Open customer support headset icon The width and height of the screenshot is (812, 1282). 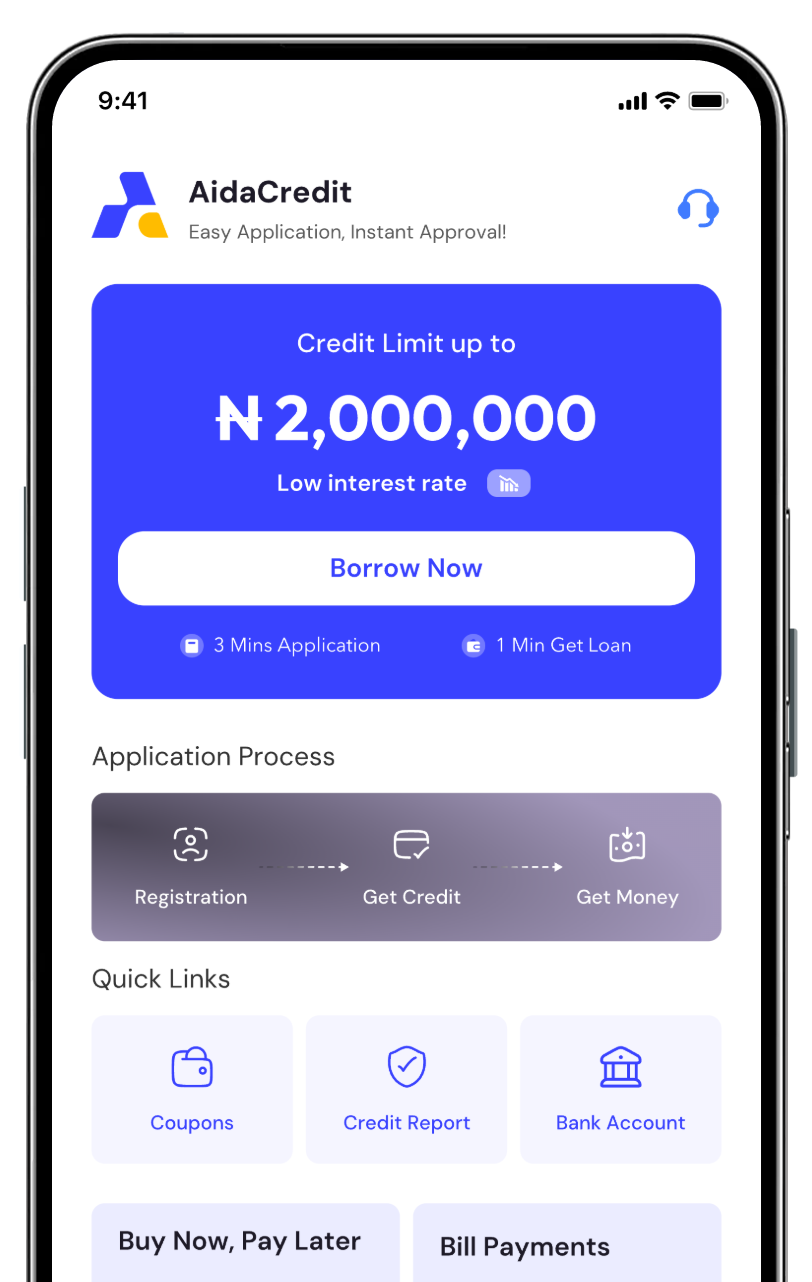pyautogui.click(x=698, y=208)
